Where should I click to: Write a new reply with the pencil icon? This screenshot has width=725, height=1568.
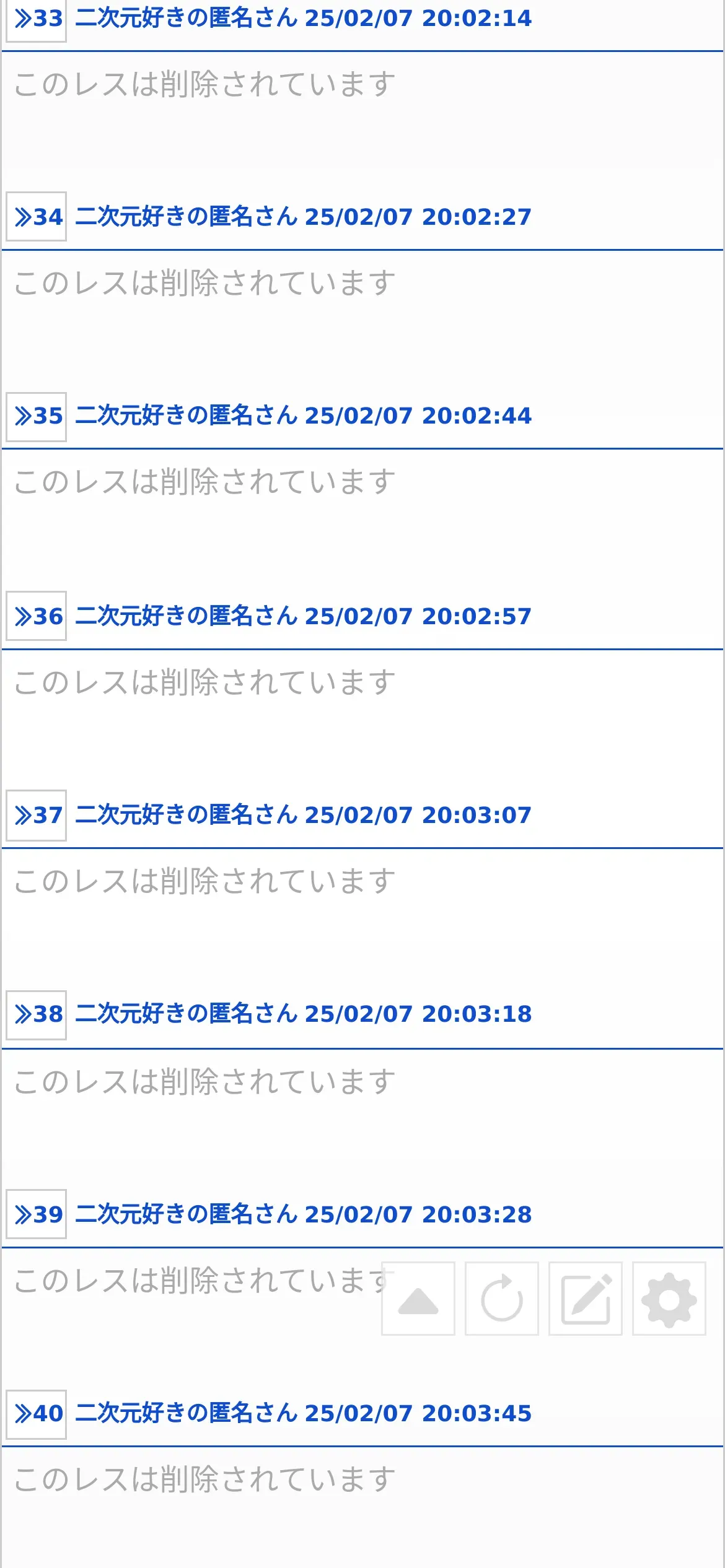point(586,1299)
